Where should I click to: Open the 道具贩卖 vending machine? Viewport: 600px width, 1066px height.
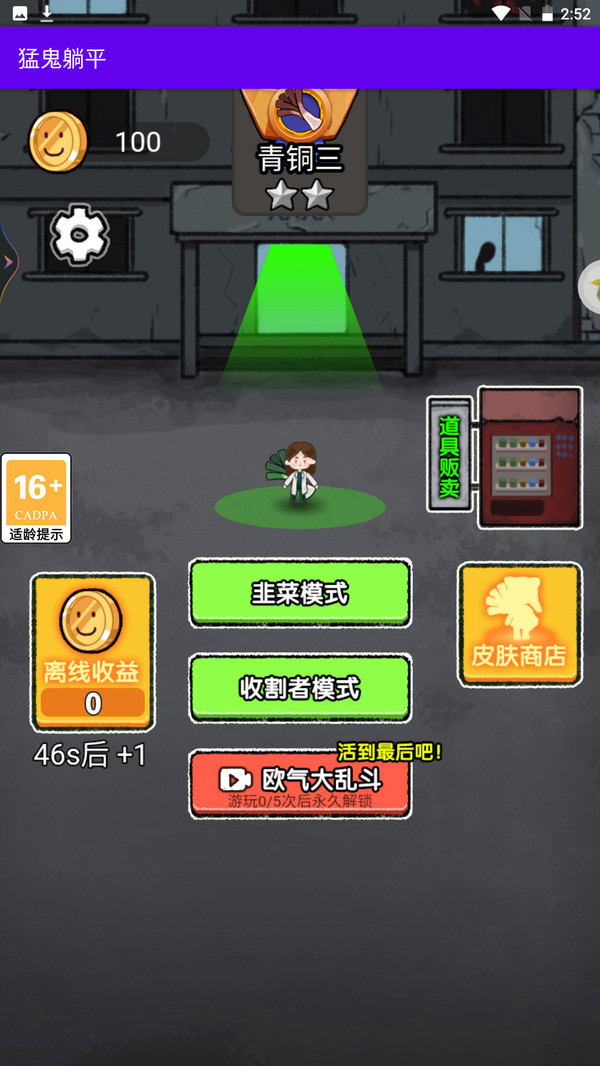pos(529,458)
